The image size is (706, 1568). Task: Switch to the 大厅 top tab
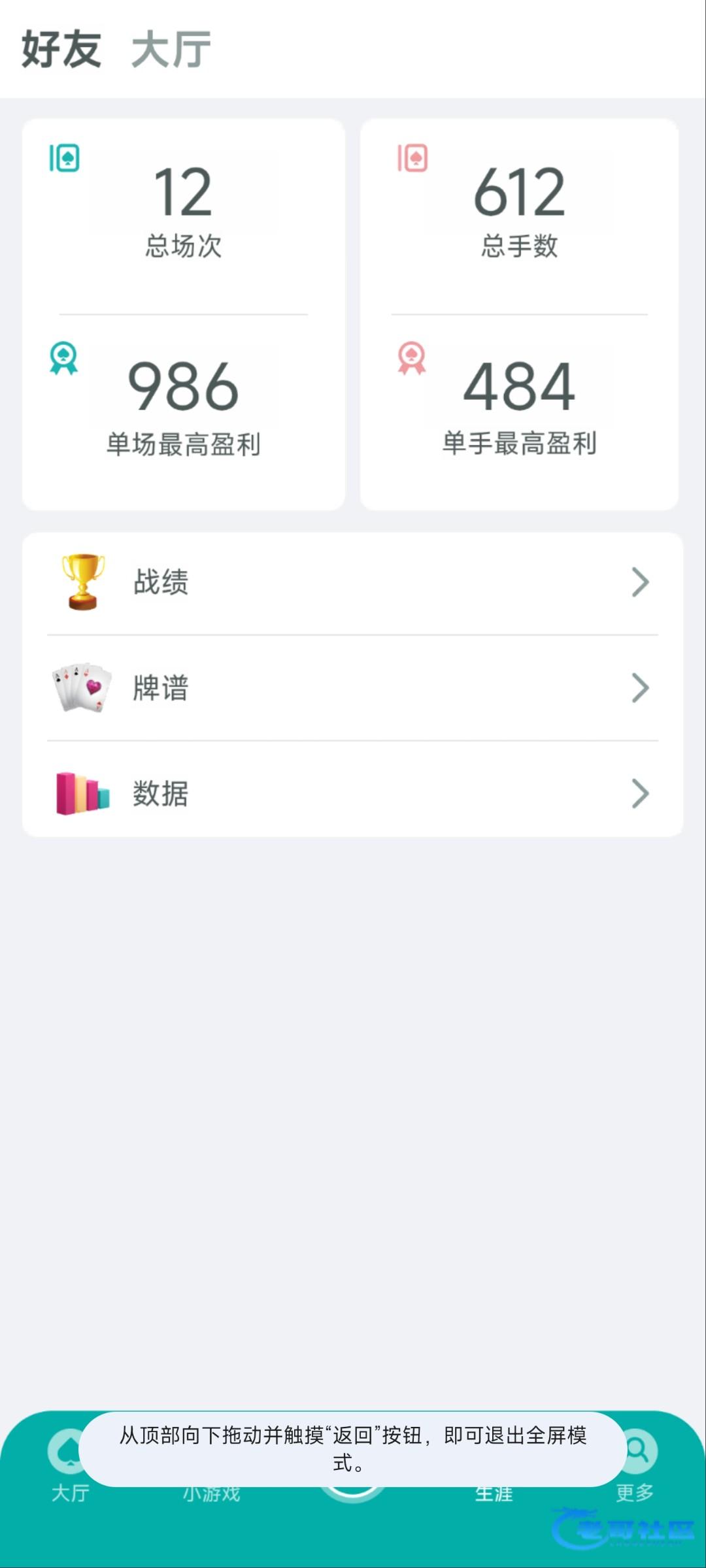coord(171,50)
